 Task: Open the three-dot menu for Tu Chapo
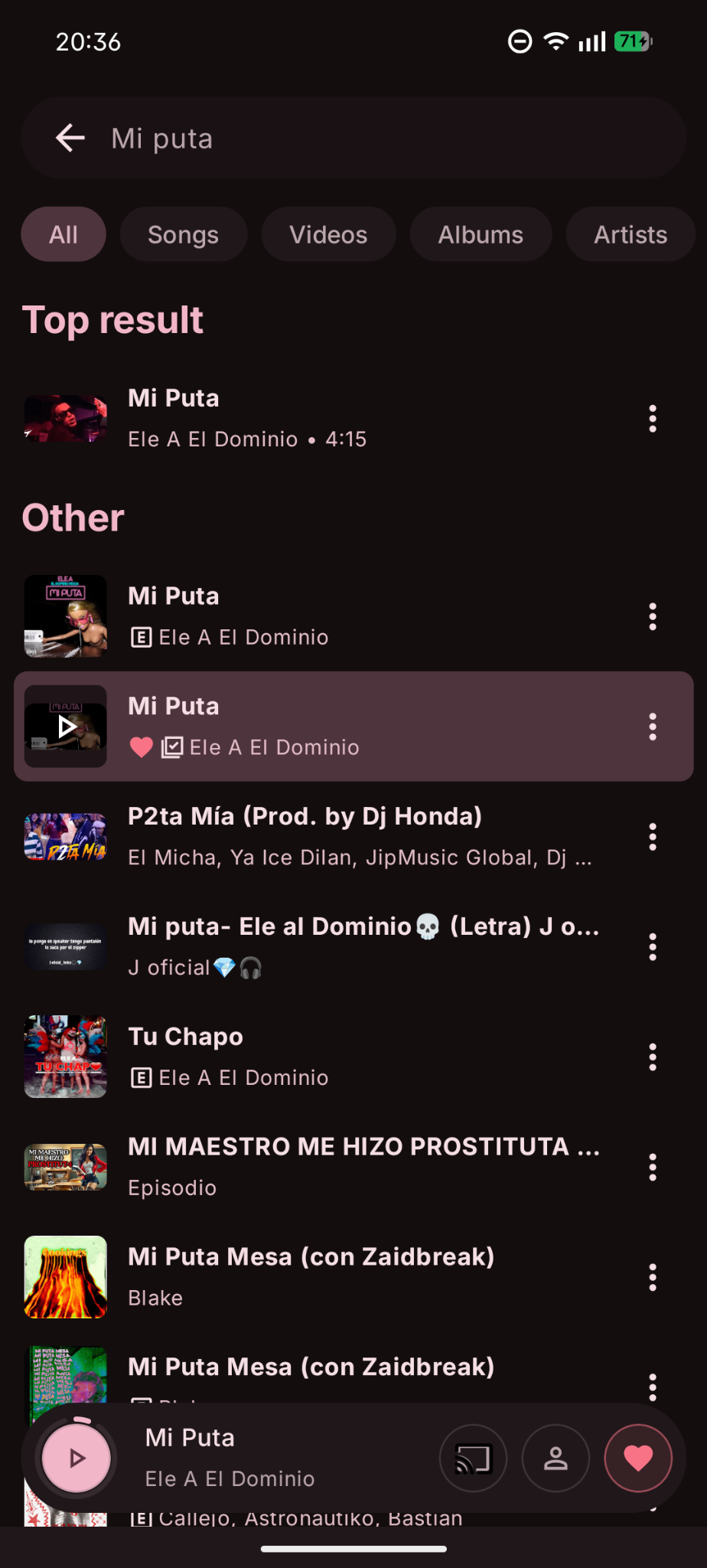pyautogui.click(x=652, y=1057)
